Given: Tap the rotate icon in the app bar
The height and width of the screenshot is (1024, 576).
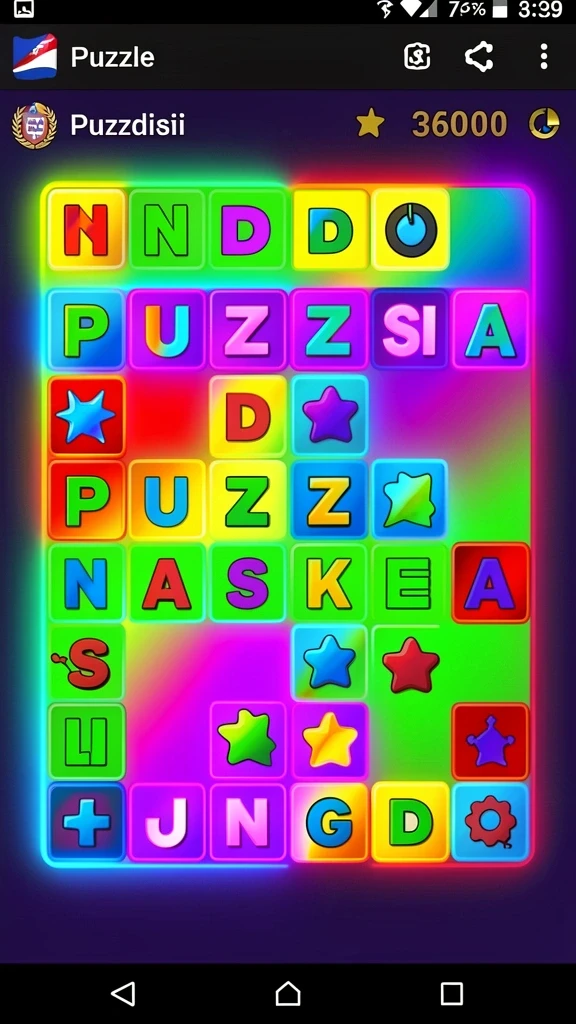Looking at the screenshot, I should (417, 57).
